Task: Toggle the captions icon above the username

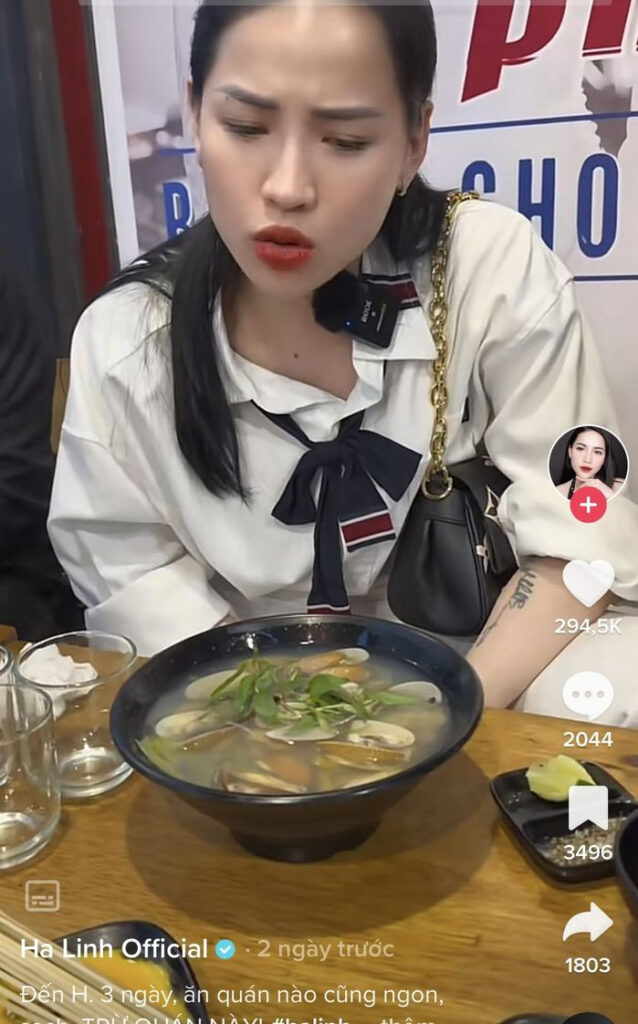Action: click(x=42, y=895)
